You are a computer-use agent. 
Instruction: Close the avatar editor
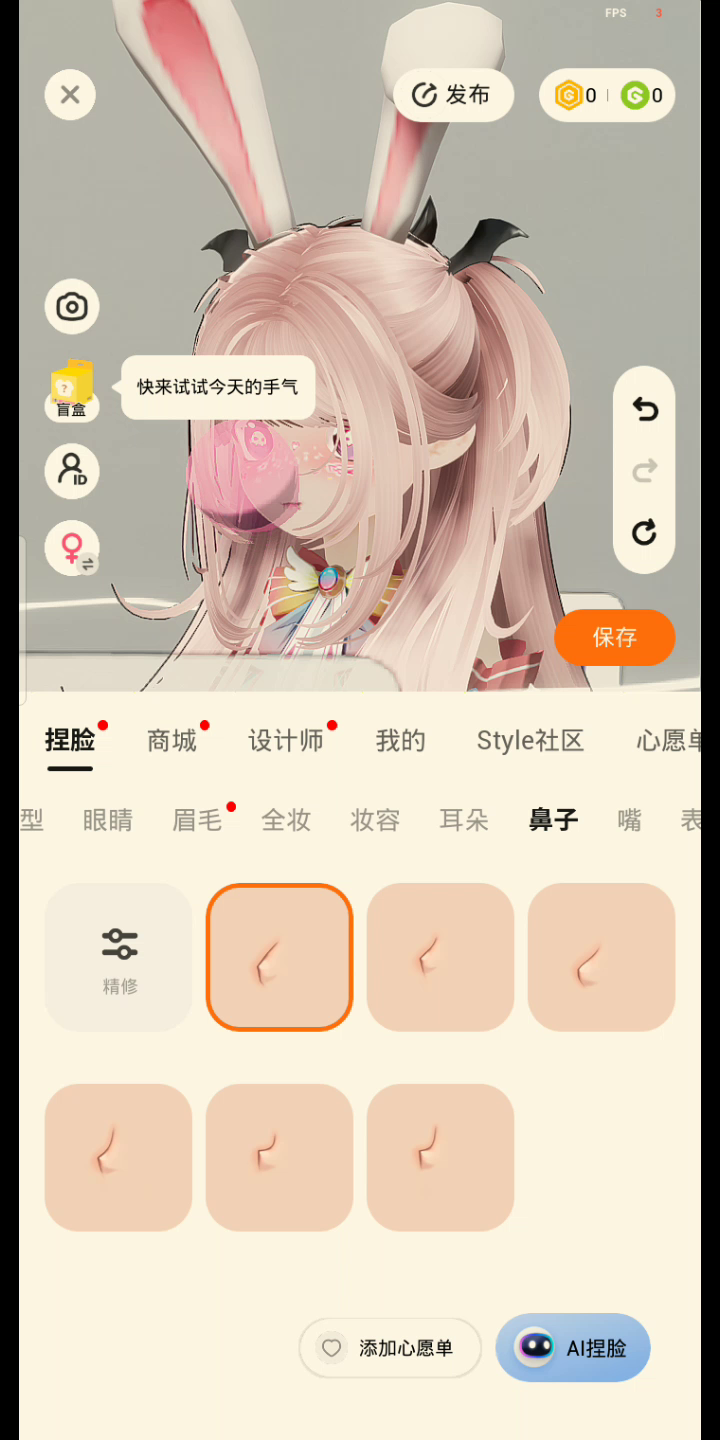pos(70,95)
